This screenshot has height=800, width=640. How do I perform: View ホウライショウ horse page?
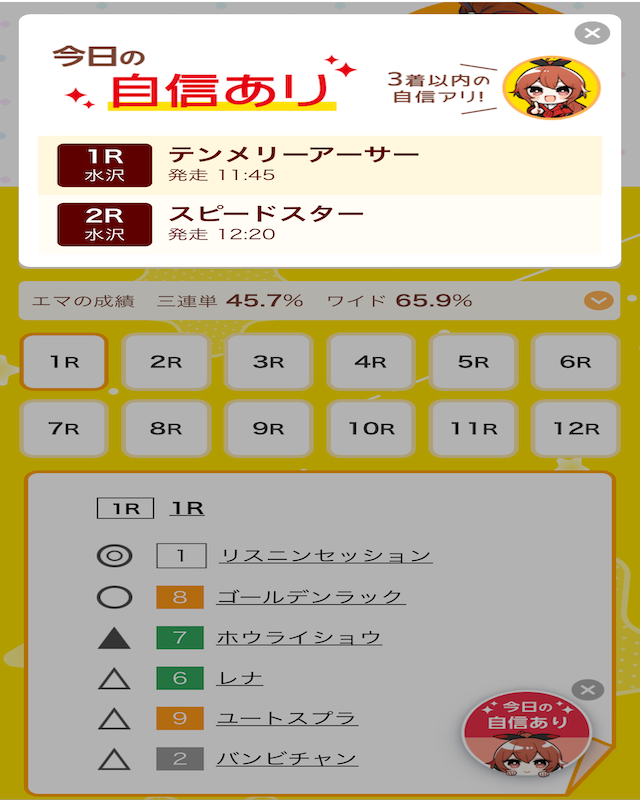click(299, 637)
